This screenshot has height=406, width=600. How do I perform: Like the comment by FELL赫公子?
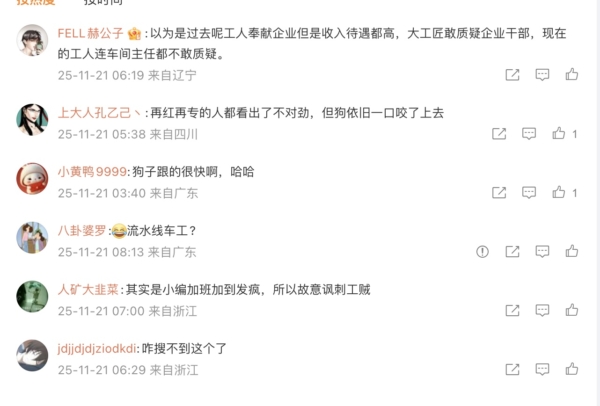572,75
